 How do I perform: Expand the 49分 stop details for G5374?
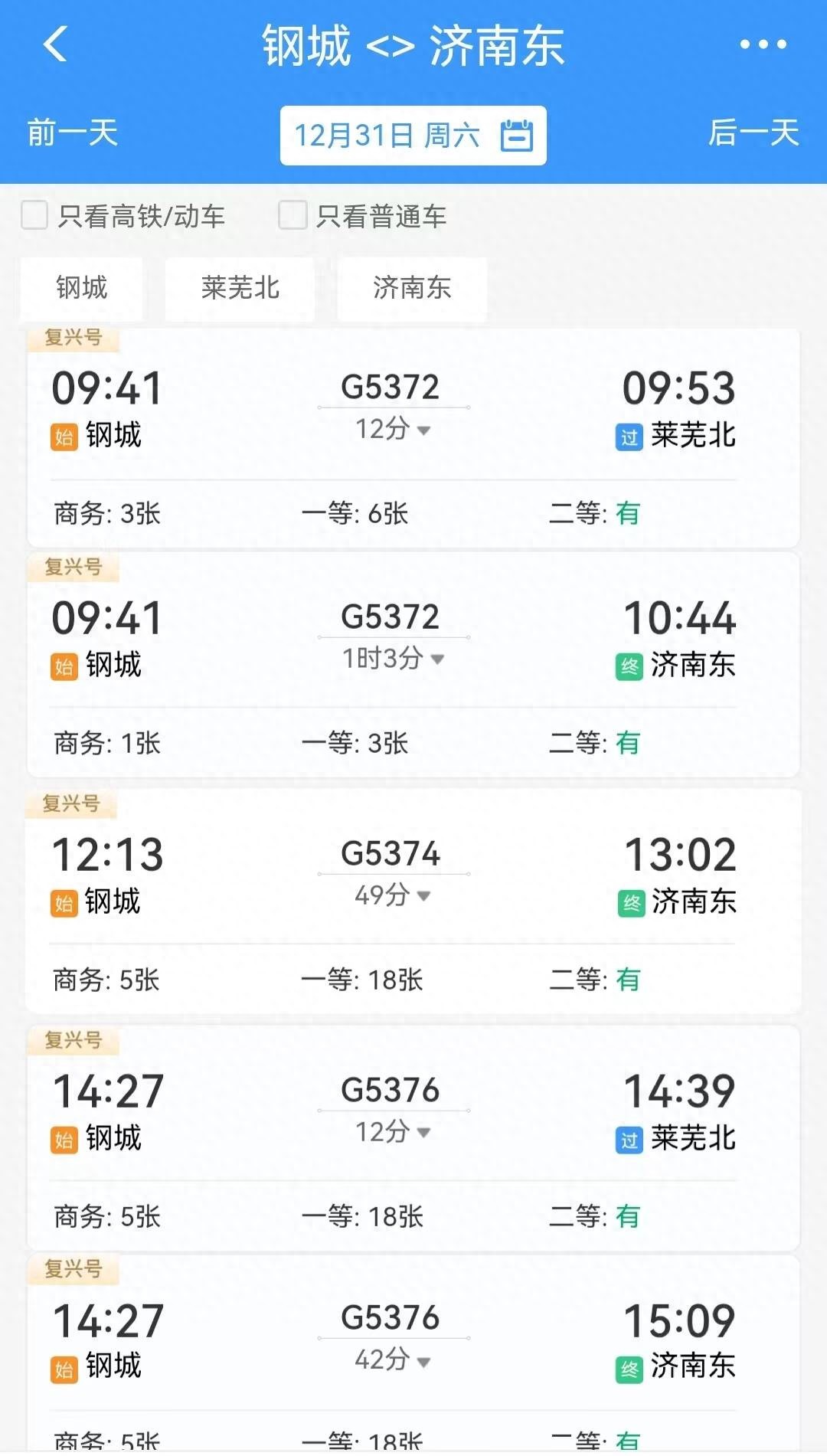[x=393, y=895]
